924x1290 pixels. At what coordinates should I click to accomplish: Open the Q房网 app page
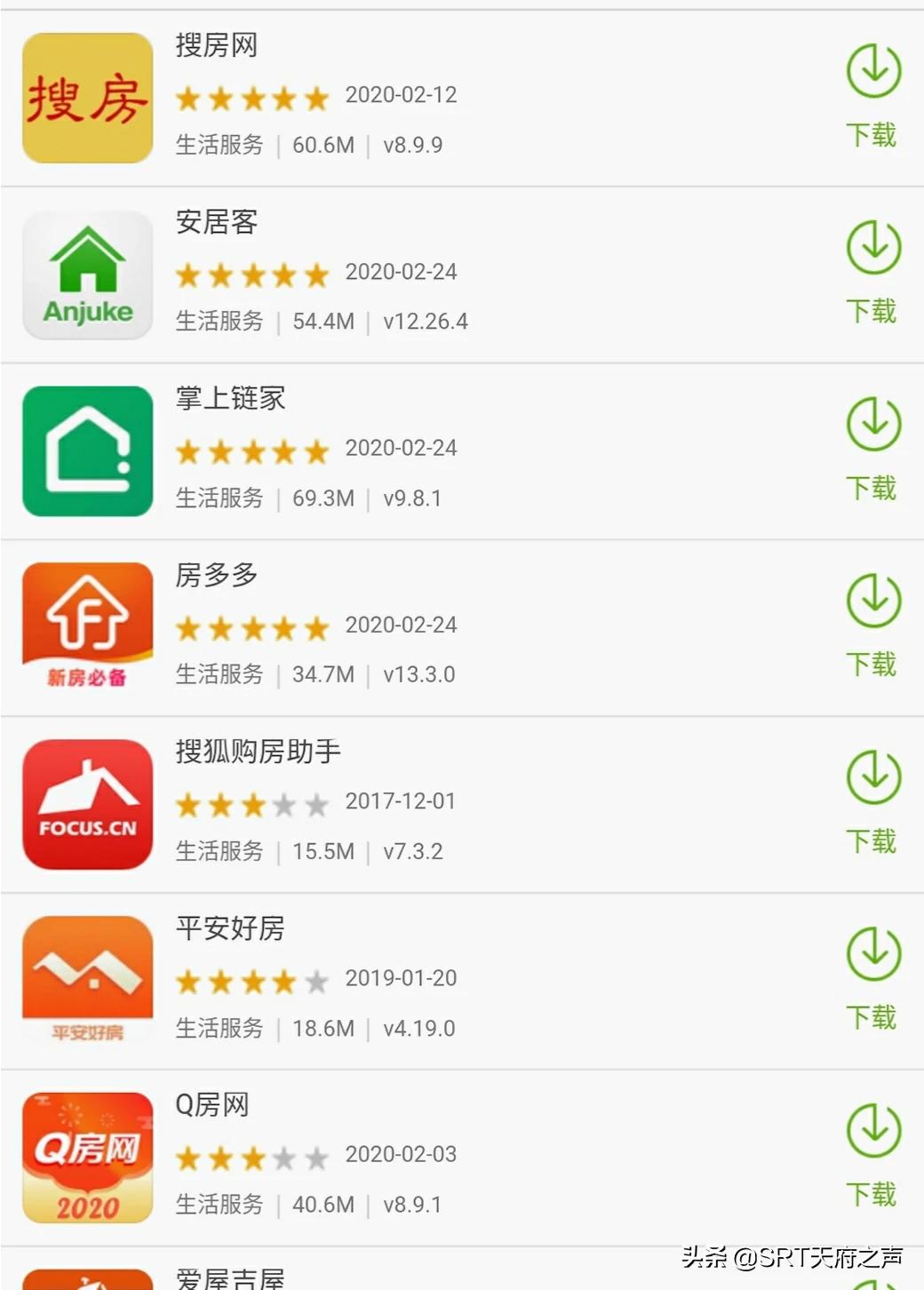[x=211, y=1105]
